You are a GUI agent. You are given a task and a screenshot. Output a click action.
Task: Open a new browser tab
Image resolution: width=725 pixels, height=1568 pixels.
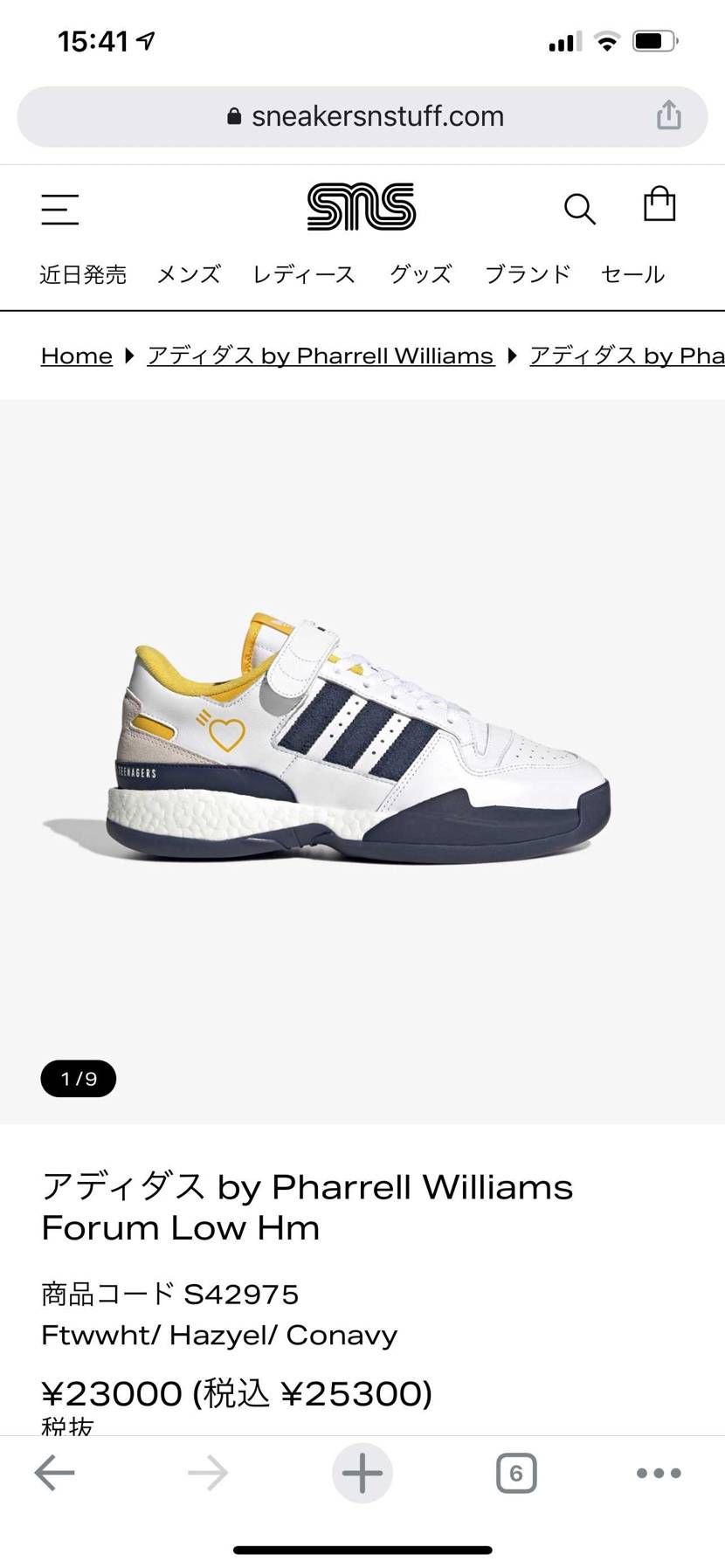pyautogui.click(x=362, y=1473)
